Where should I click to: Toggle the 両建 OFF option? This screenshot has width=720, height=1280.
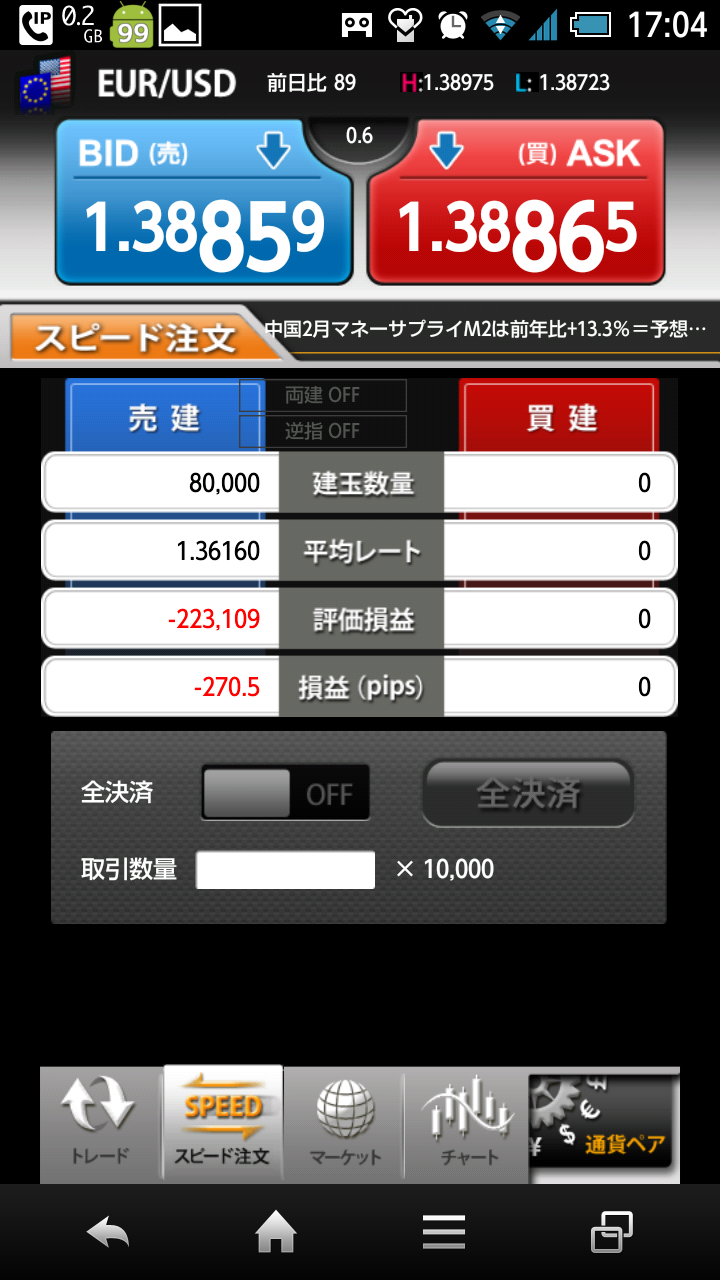323,395
